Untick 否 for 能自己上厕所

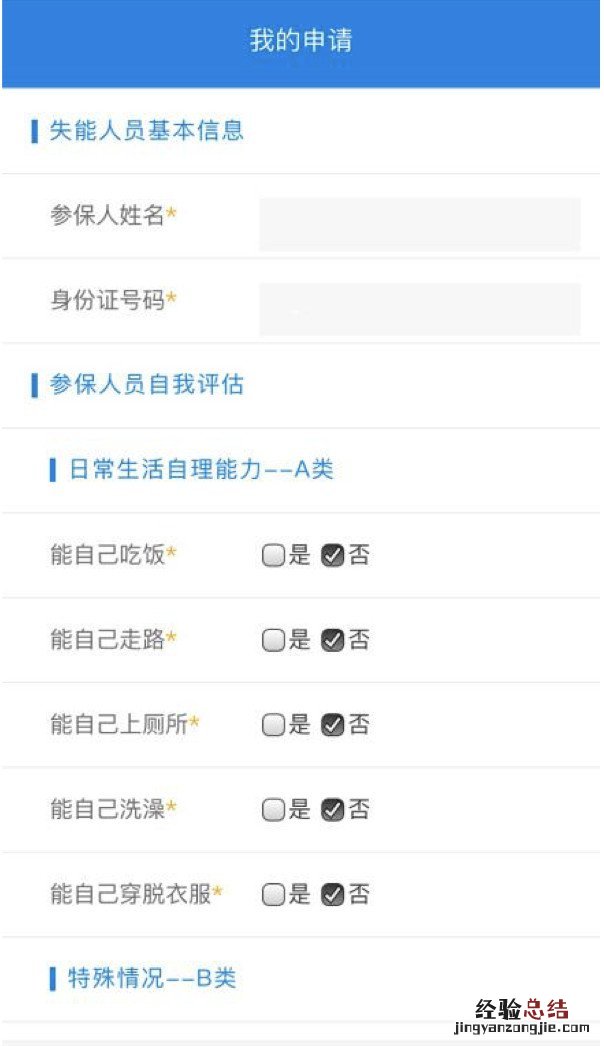[x=333, y=726]
